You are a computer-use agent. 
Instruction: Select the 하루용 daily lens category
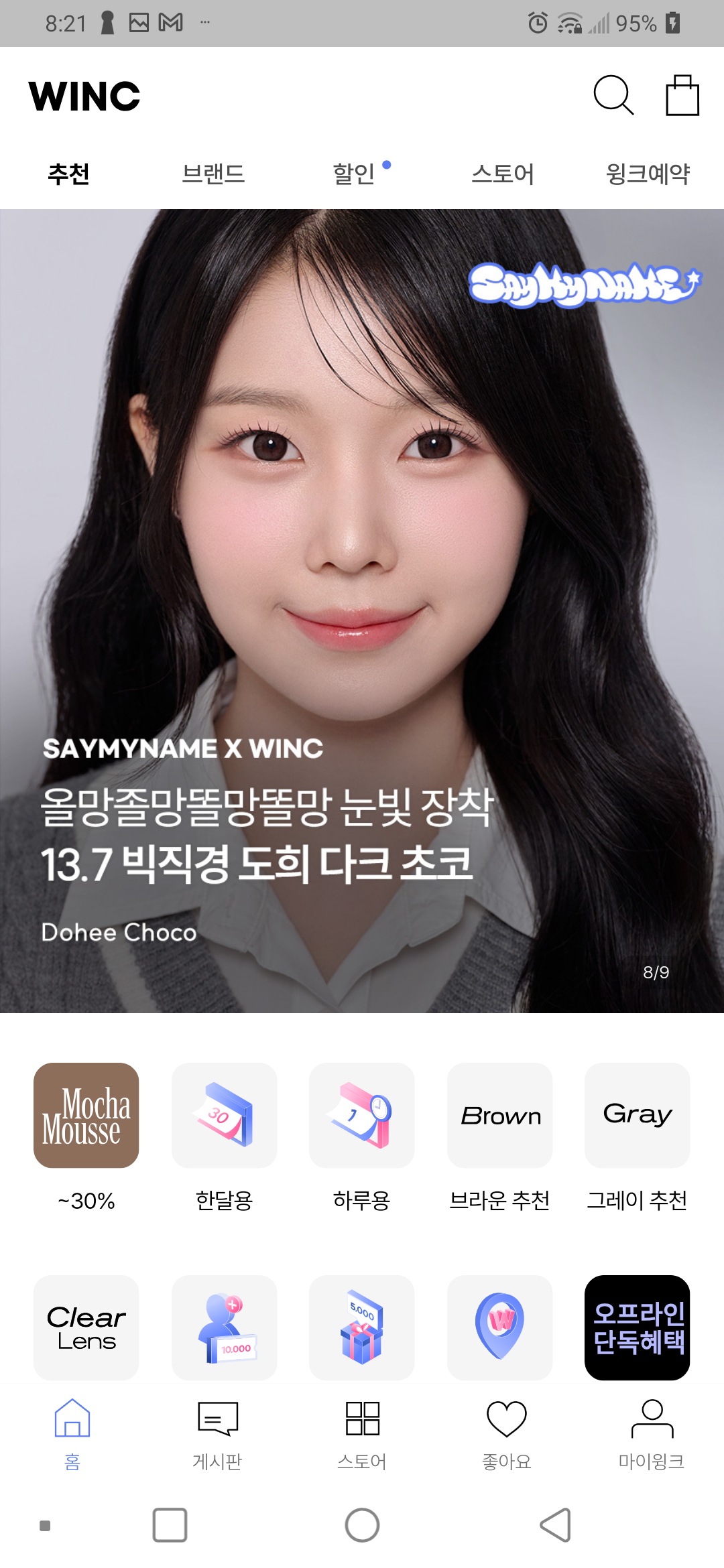tap(362, 1116)
